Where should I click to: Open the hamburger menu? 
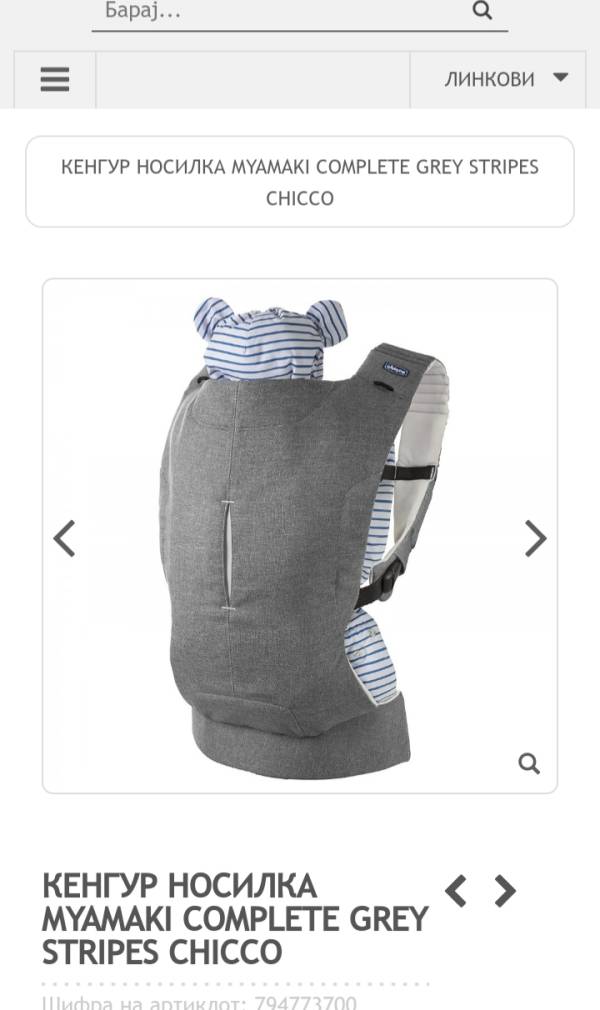point(55,80)
